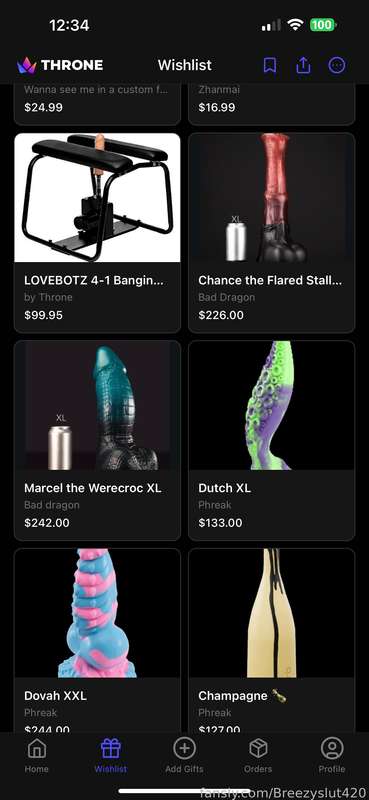Share this wishlist

(303, 65)
